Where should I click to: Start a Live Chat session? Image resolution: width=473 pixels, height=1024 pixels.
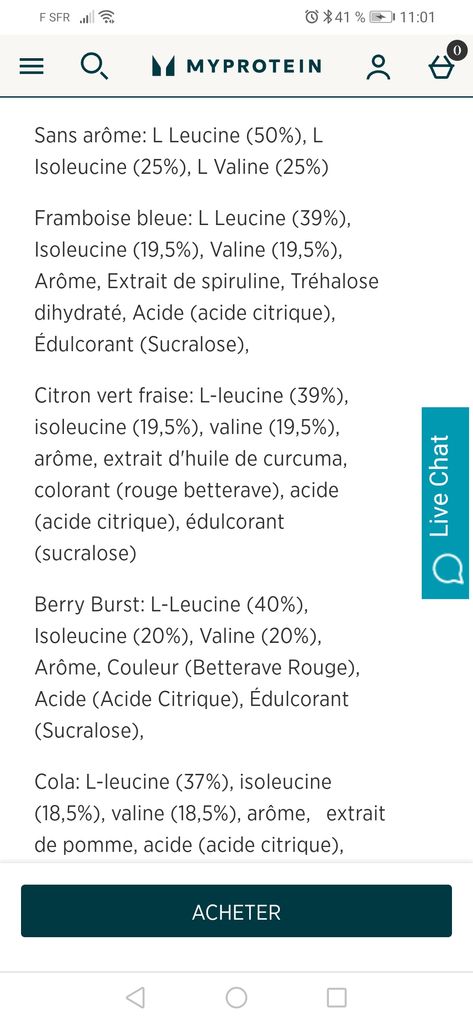point(445,503)
